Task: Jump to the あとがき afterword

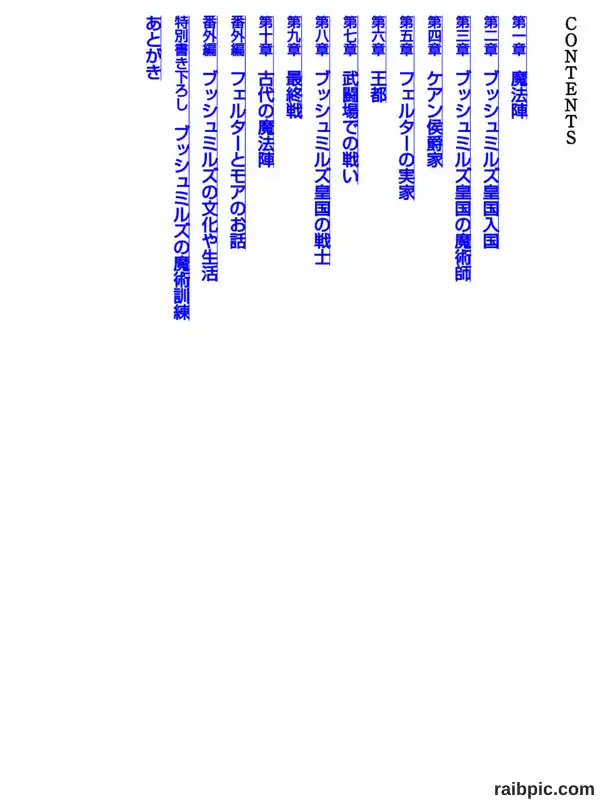Action: click(154, 47)
